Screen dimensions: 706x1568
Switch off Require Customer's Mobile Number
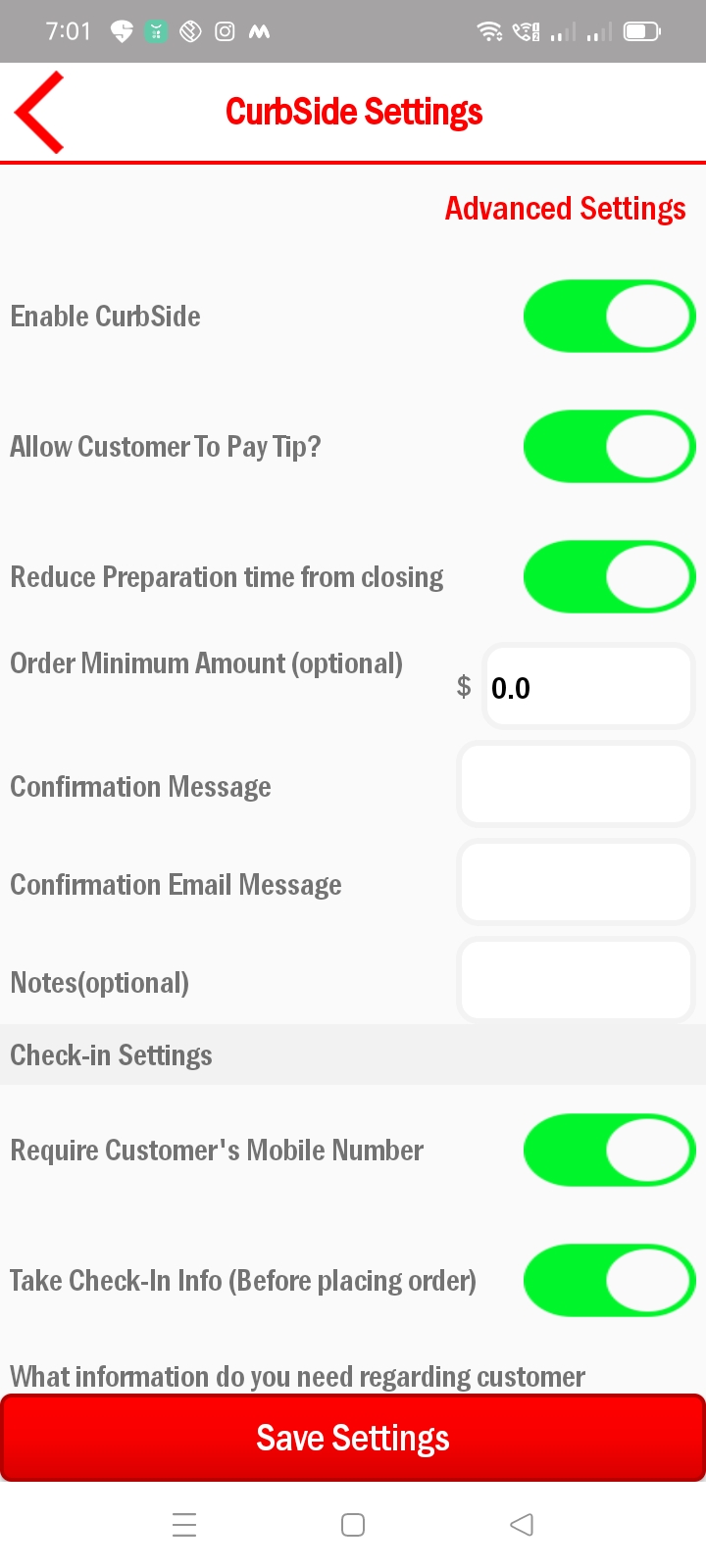(x=609, y=1150)
